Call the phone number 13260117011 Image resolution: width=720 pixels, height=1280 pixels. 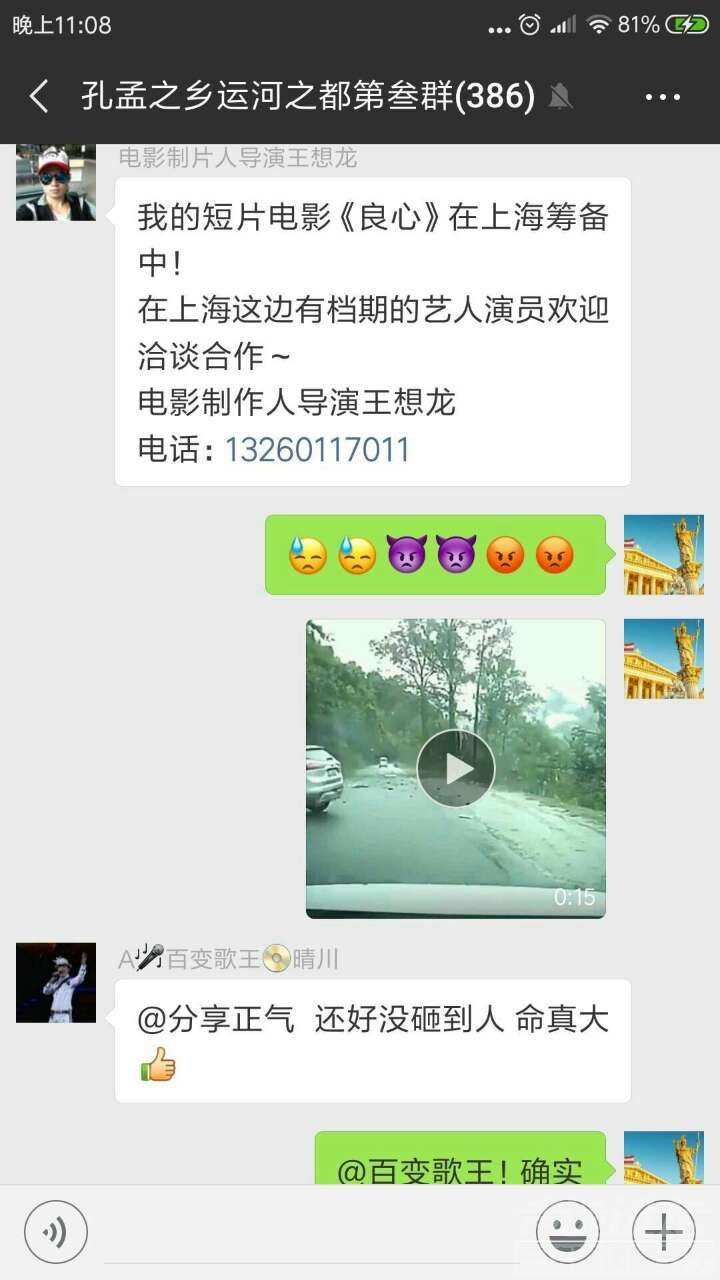point(317,450)
